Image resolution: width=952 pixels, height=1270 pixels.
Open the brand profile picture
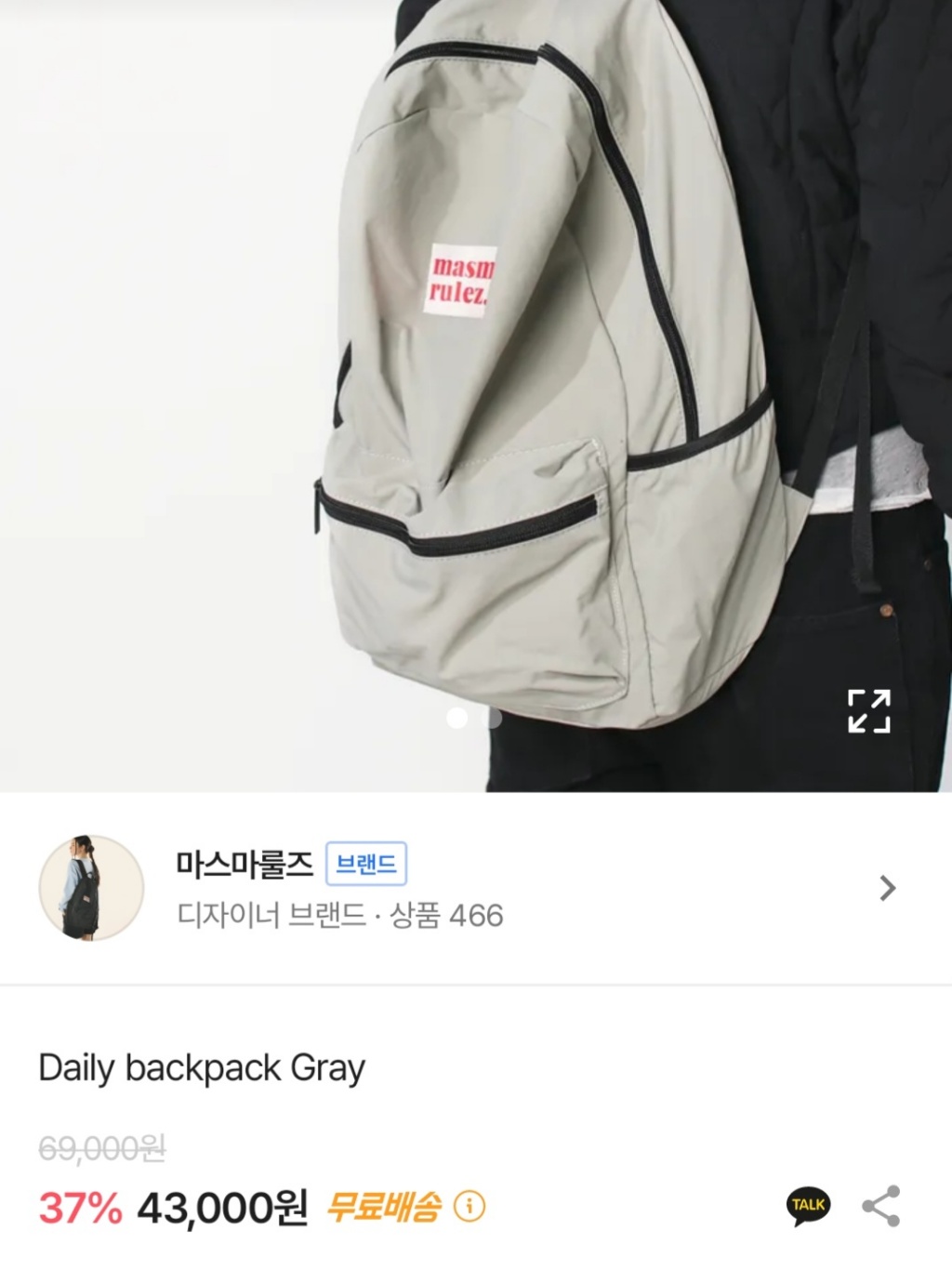coord(91,888)
